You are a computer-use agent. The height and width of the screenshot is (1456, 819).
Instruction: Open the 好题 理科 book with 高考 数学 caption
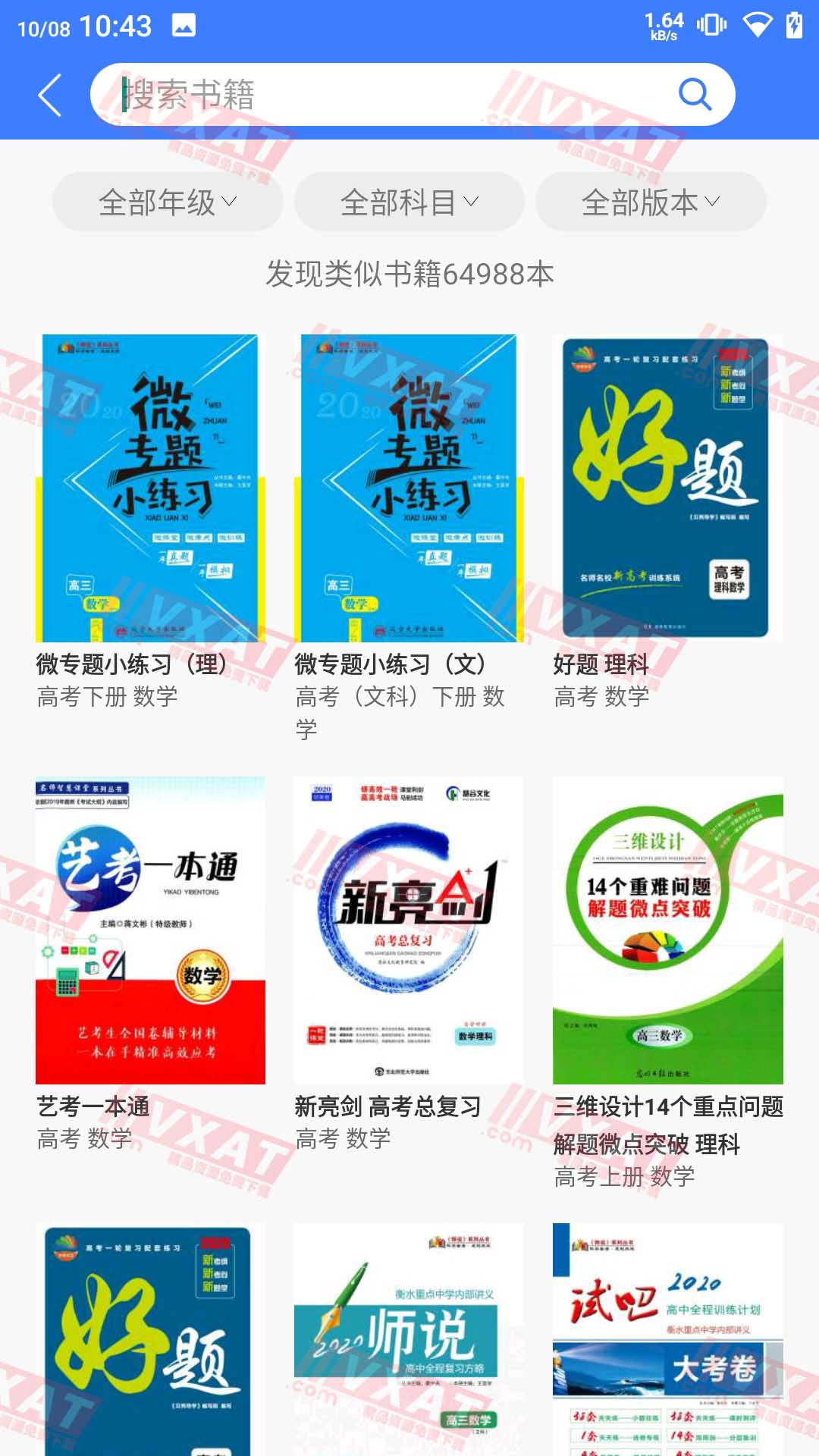667,488
